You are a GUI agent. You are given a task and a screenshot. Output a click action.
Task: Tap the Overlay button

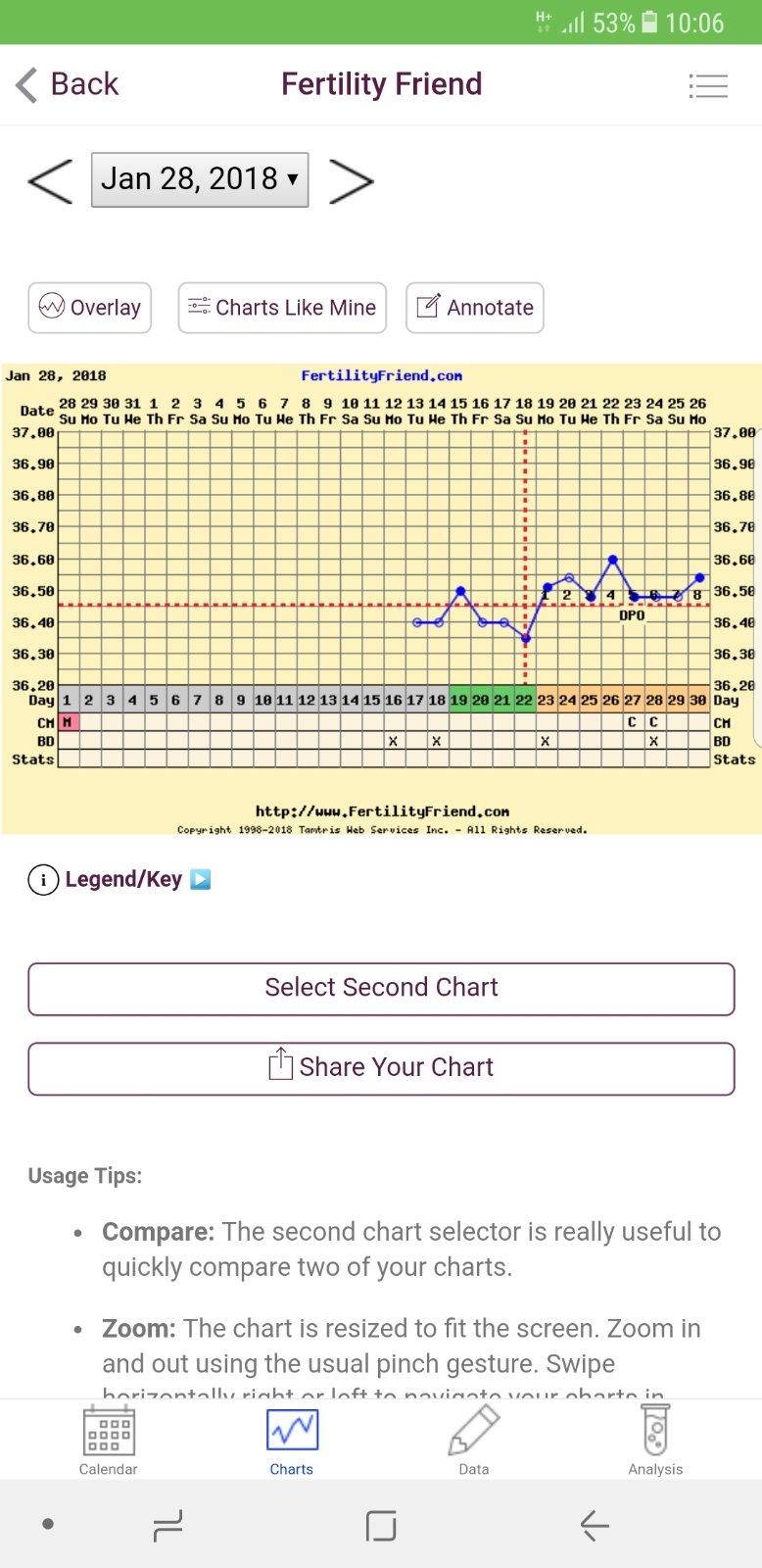tap(90, 308)
